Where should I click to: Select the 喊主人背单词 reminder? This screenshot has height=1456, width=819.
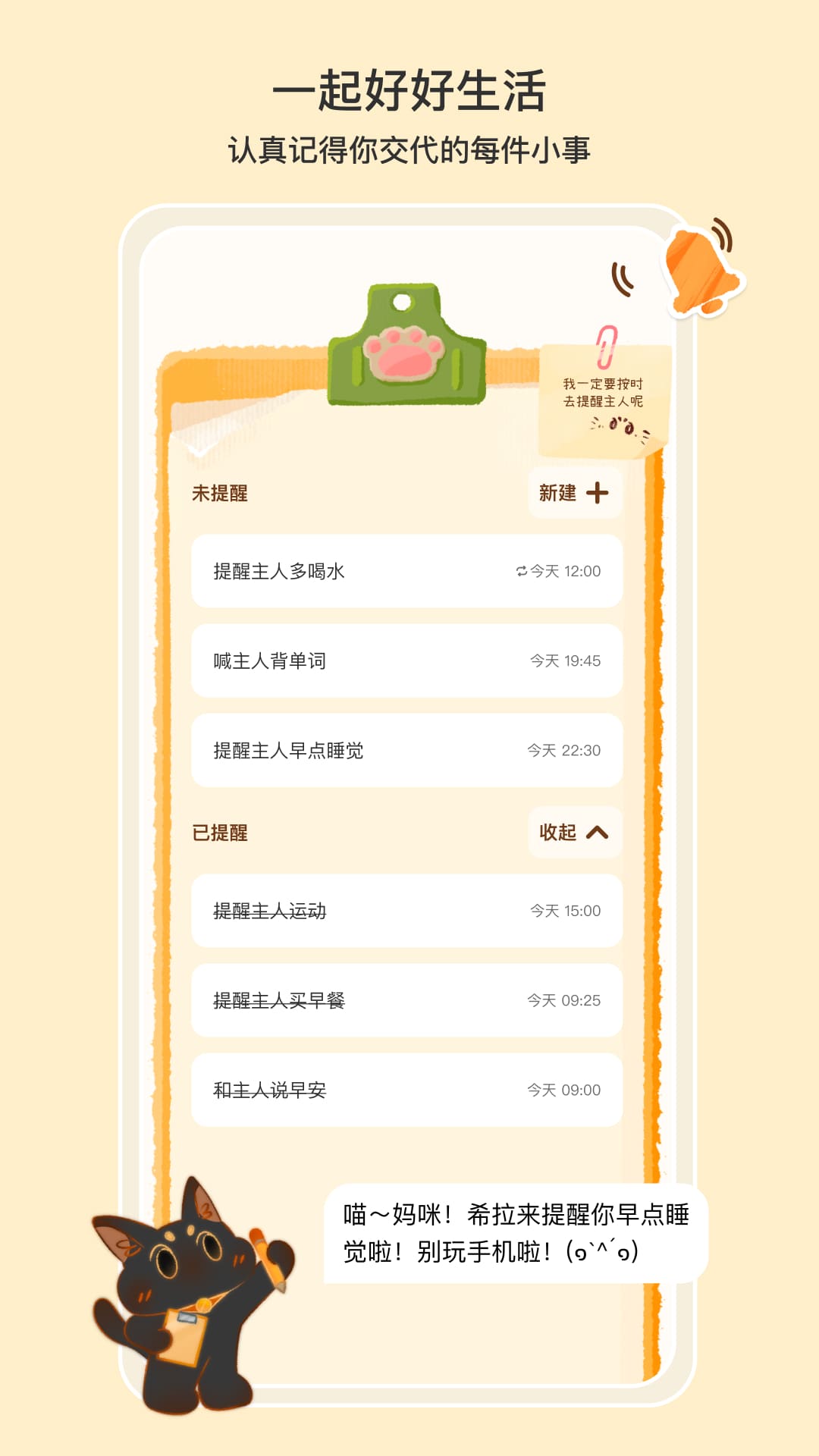point(407,661)
